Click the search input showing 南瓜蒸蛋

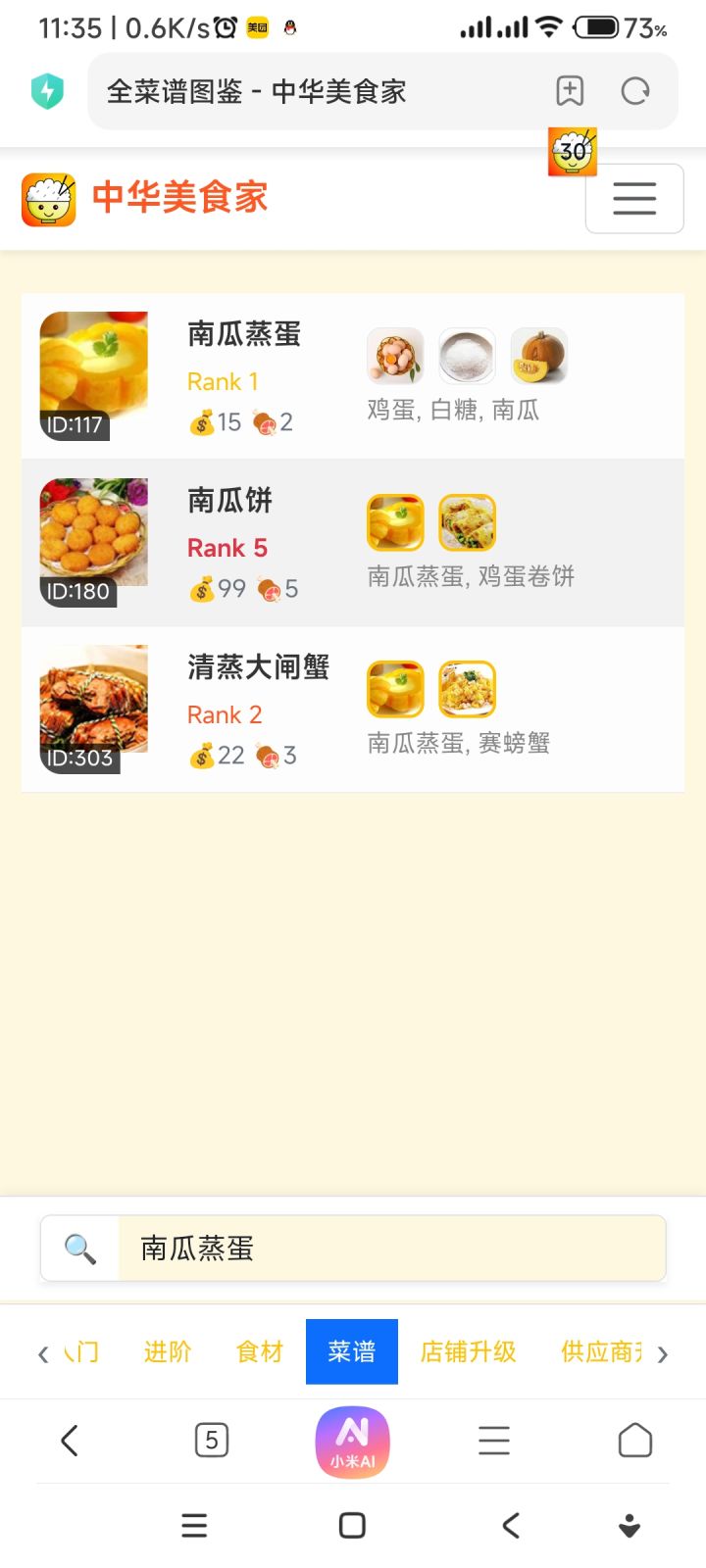pyautogui.click(x=392, y=1248)
